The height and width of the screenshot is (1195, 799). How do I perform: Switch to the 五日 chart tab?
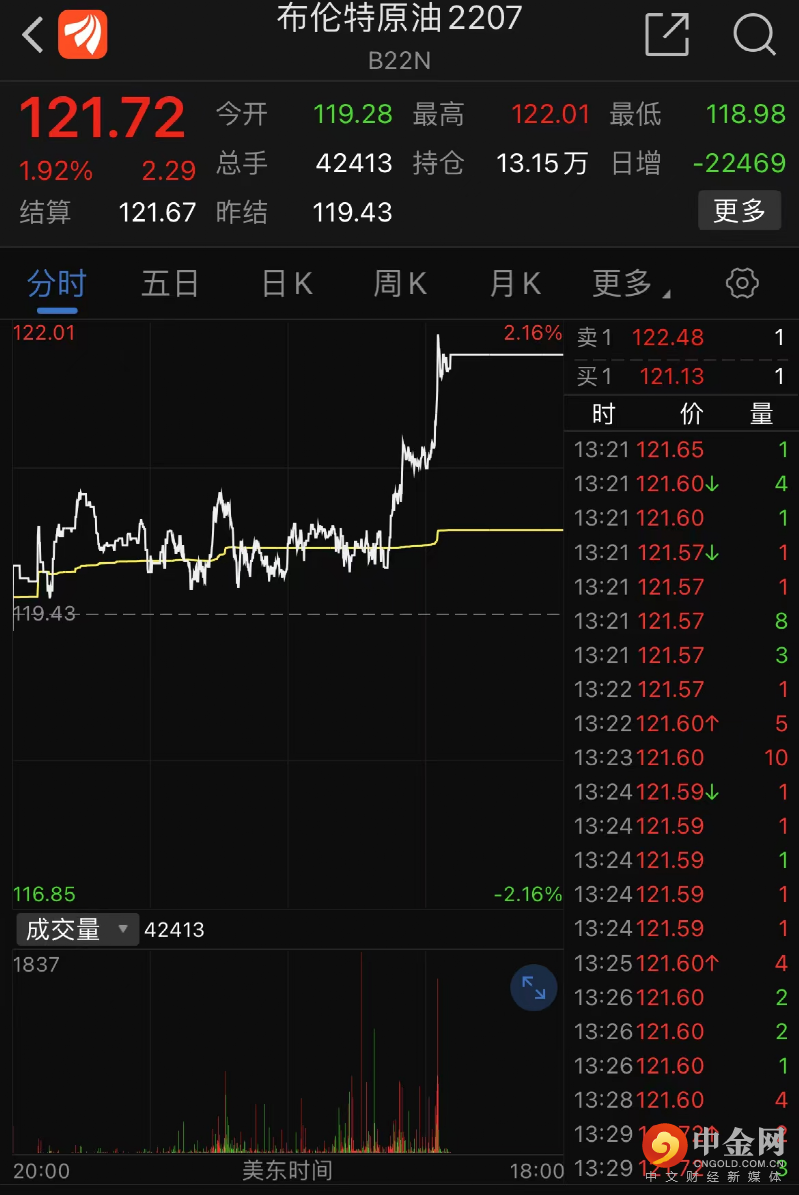[x=170, y=284]
